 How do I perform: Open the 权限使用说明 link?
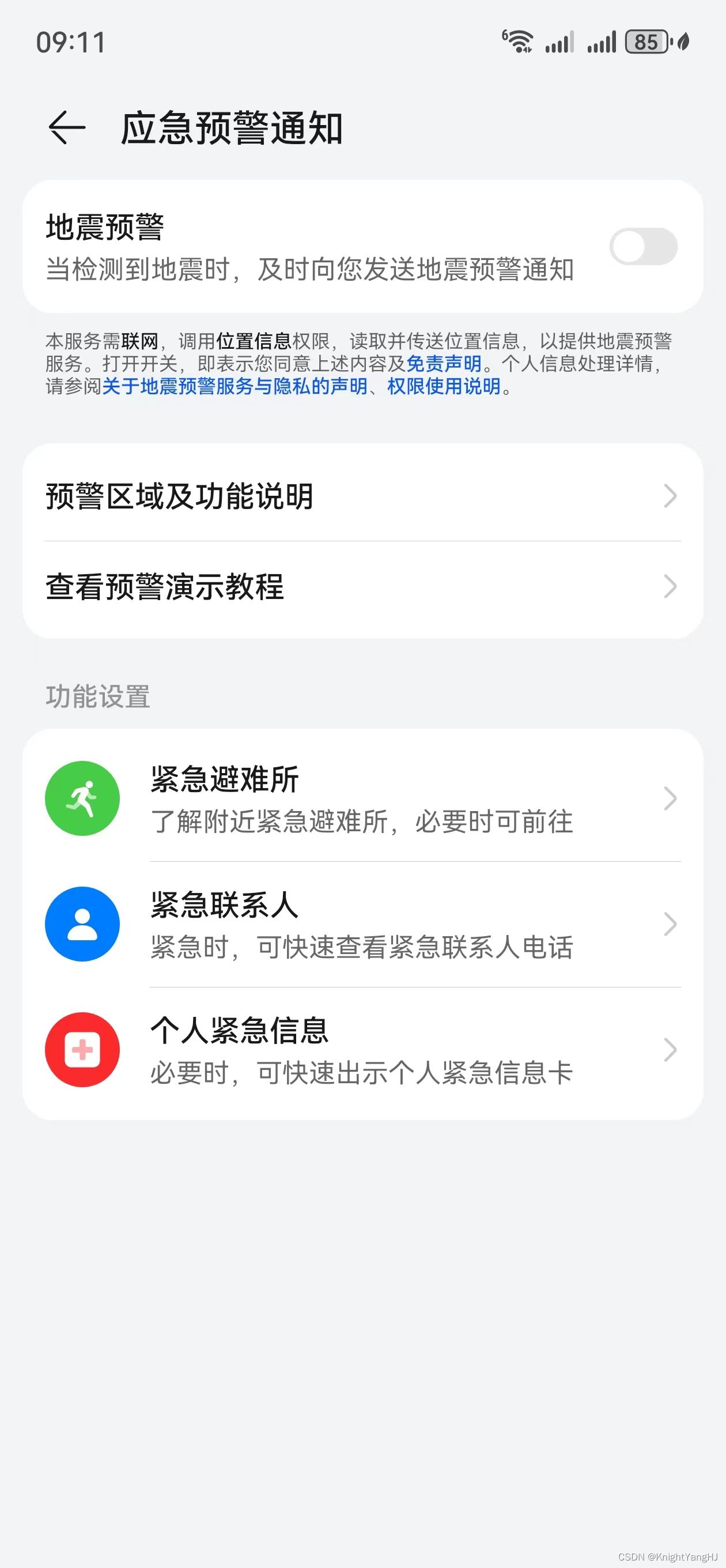(x=444, y=386)
